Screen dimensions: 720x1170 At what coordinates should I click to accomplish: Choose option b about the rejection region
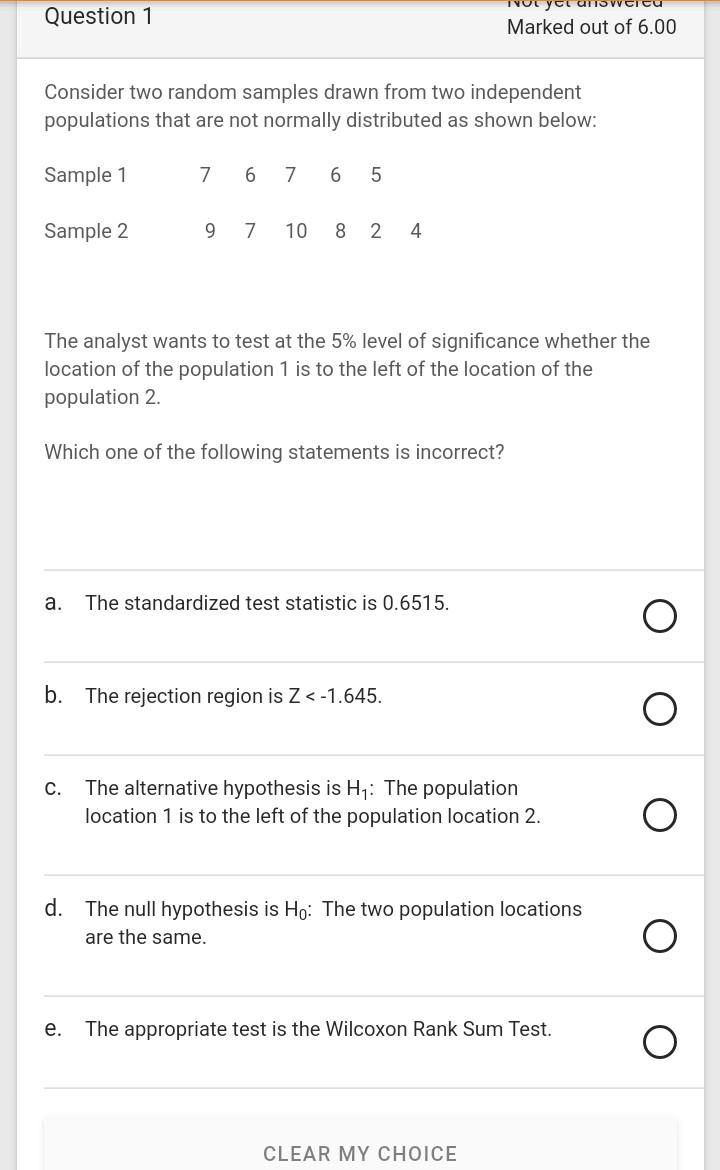(x=660, y=709)
